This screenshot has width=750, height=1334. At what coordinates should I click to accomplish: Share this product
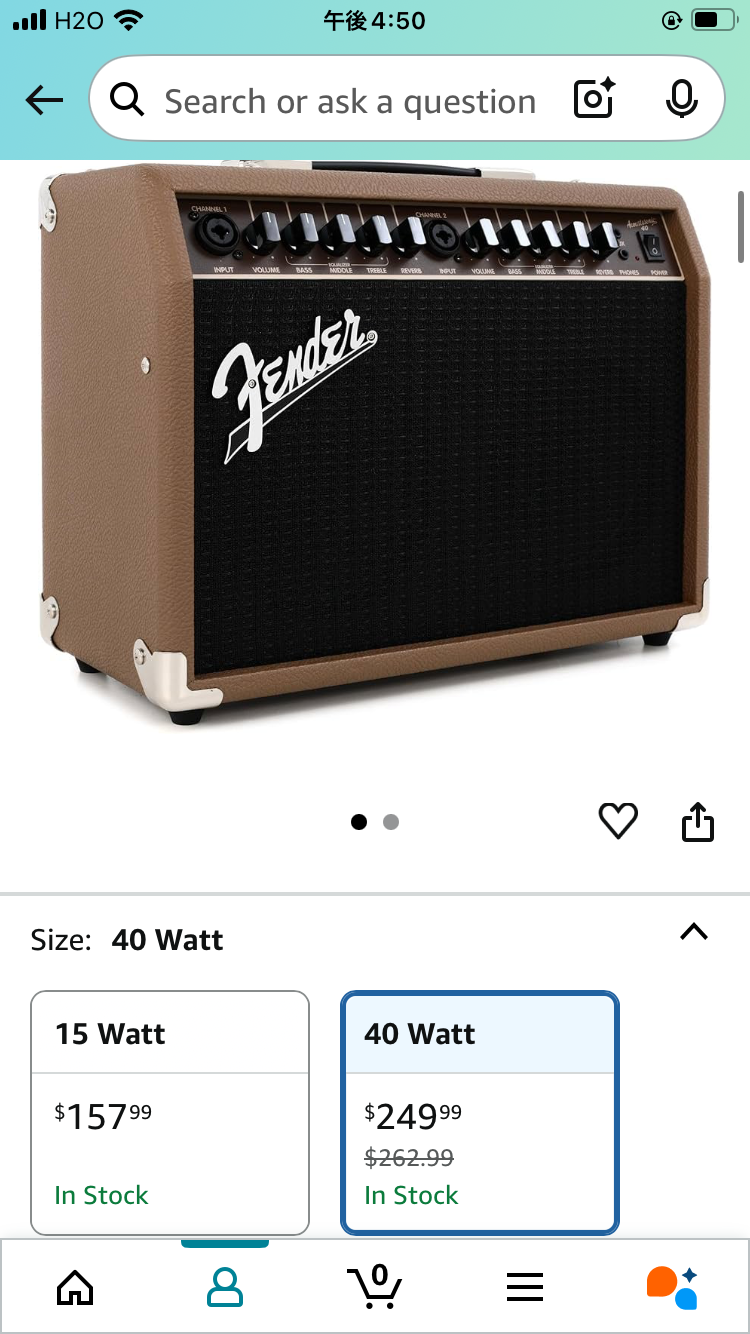[698, 822]
